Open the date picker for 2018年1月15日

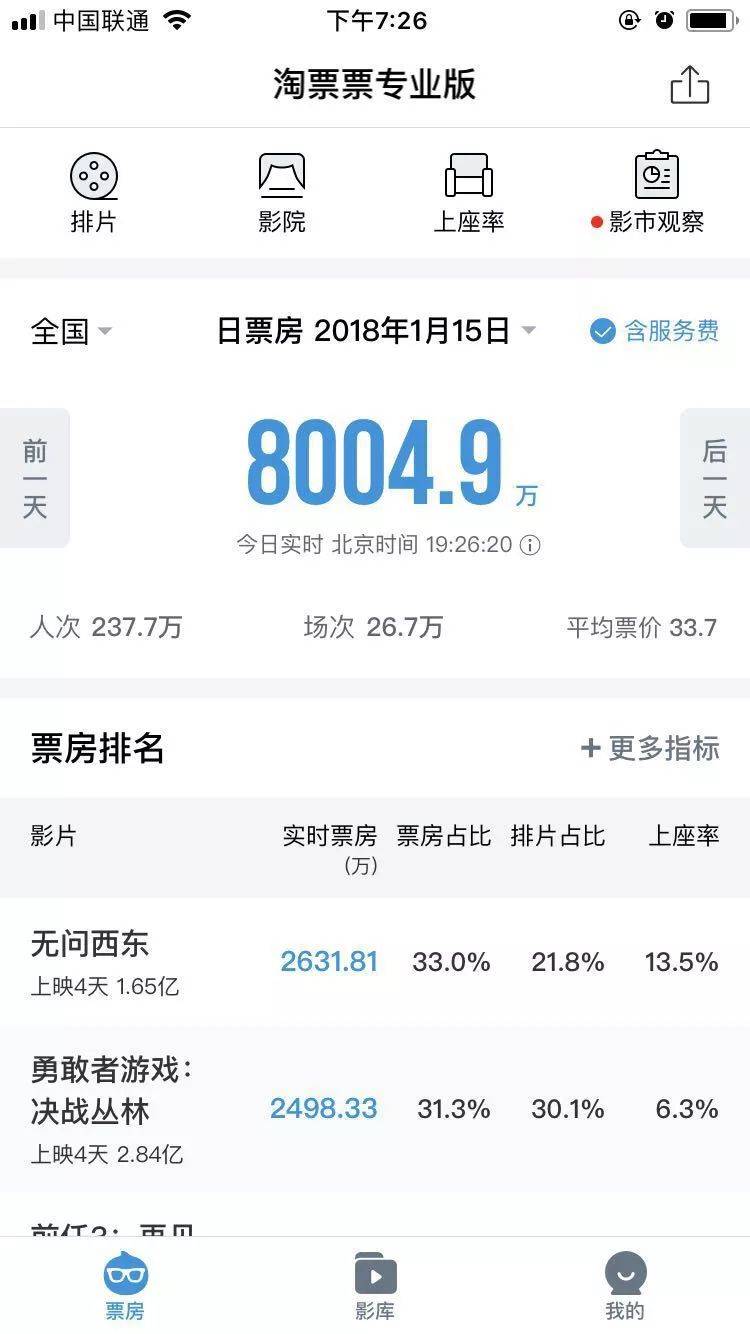[x=377, y=331]
